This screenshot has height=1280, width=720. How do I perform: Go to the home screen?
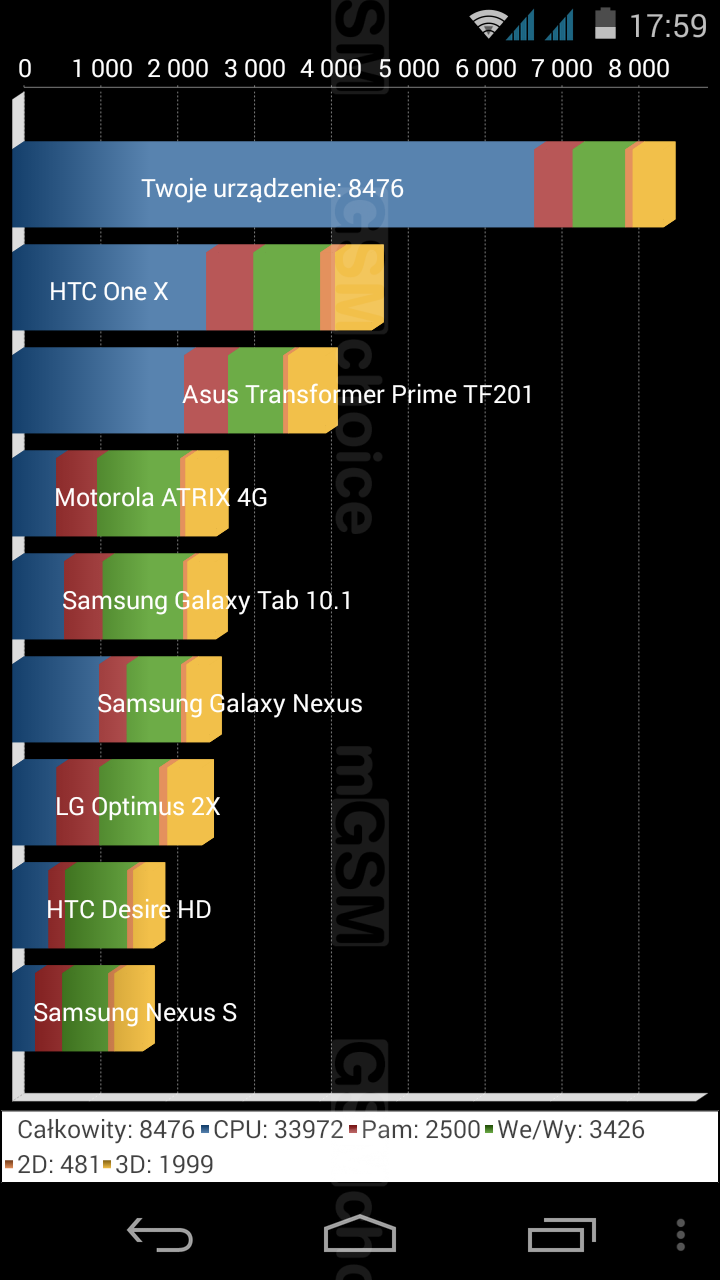pyautogui.click(x=360, y=1235)
